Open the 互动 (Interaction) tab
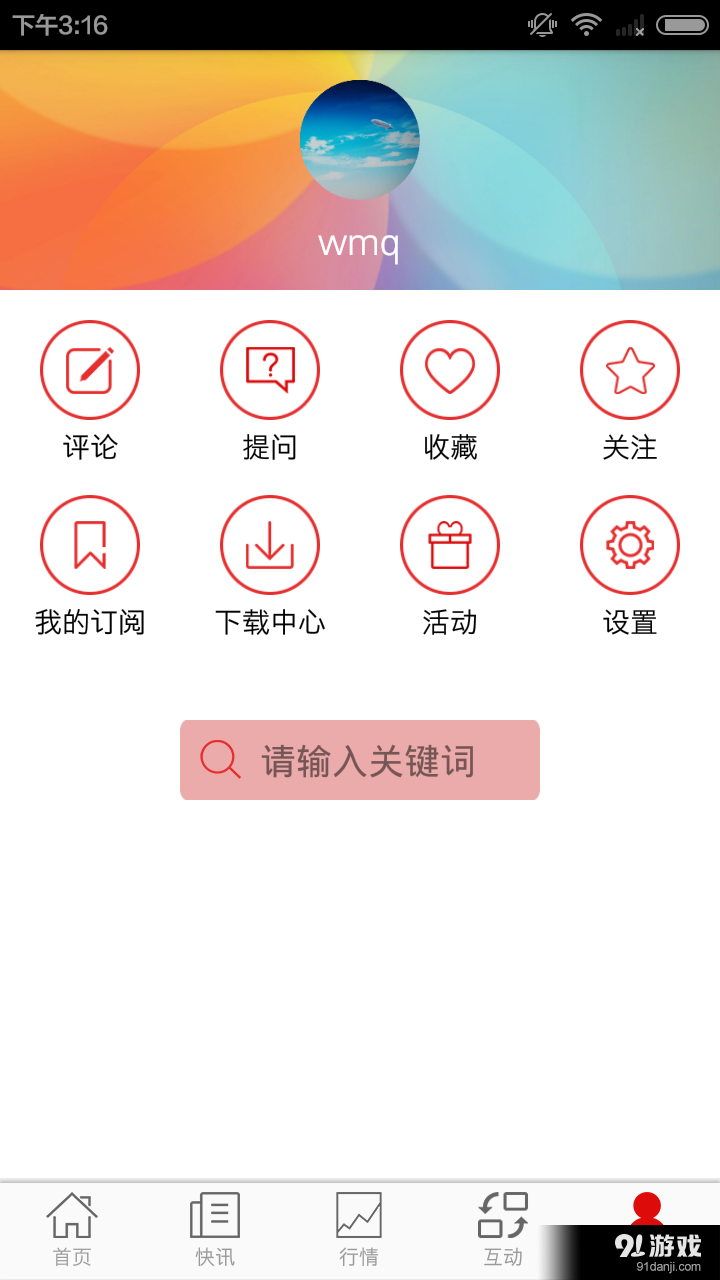The height and width of the screenshot is (1280, 720). pyautogui.click(x=502, y=1228)
